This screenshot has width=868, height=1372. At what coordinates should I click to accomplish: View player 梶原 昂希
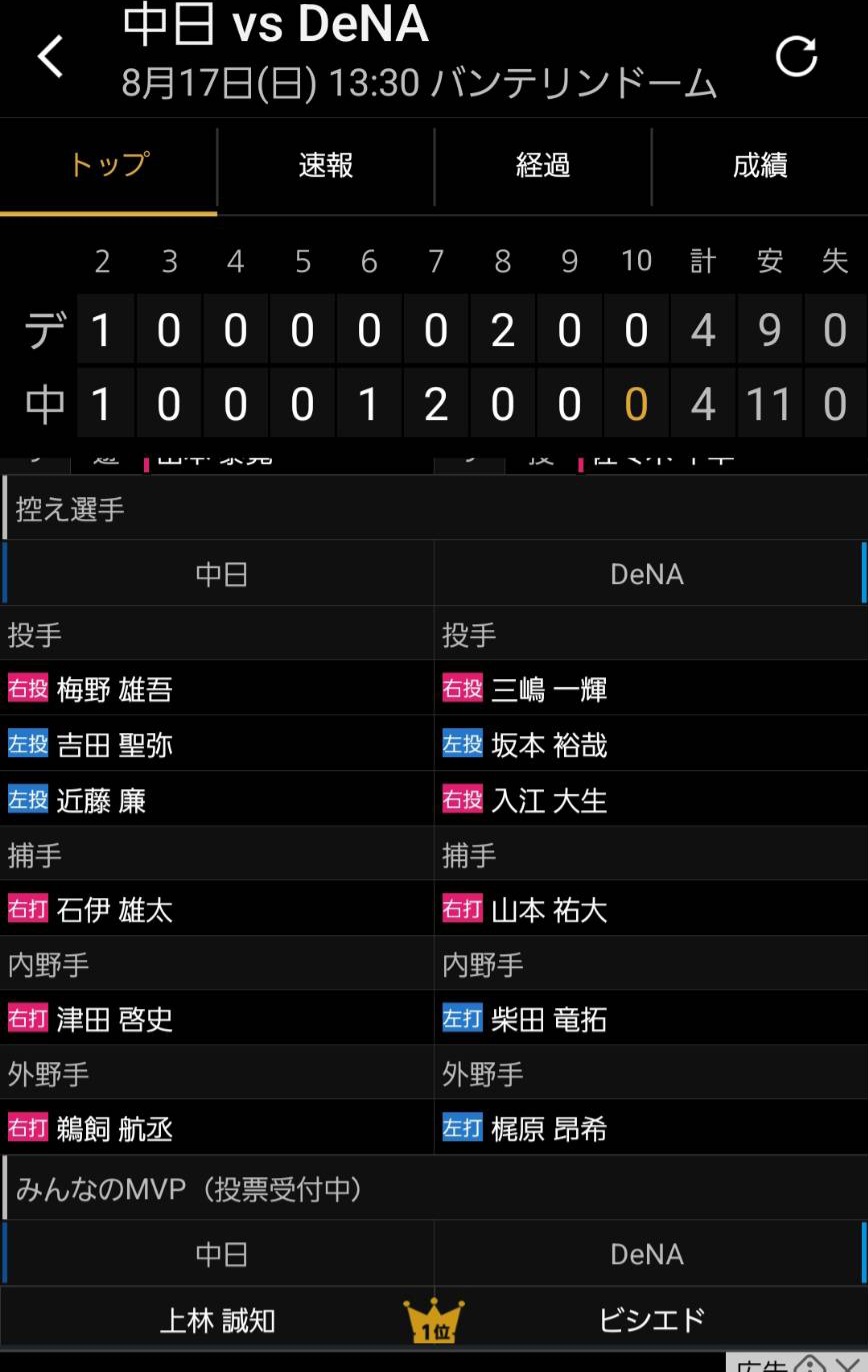pos(548,1129)
